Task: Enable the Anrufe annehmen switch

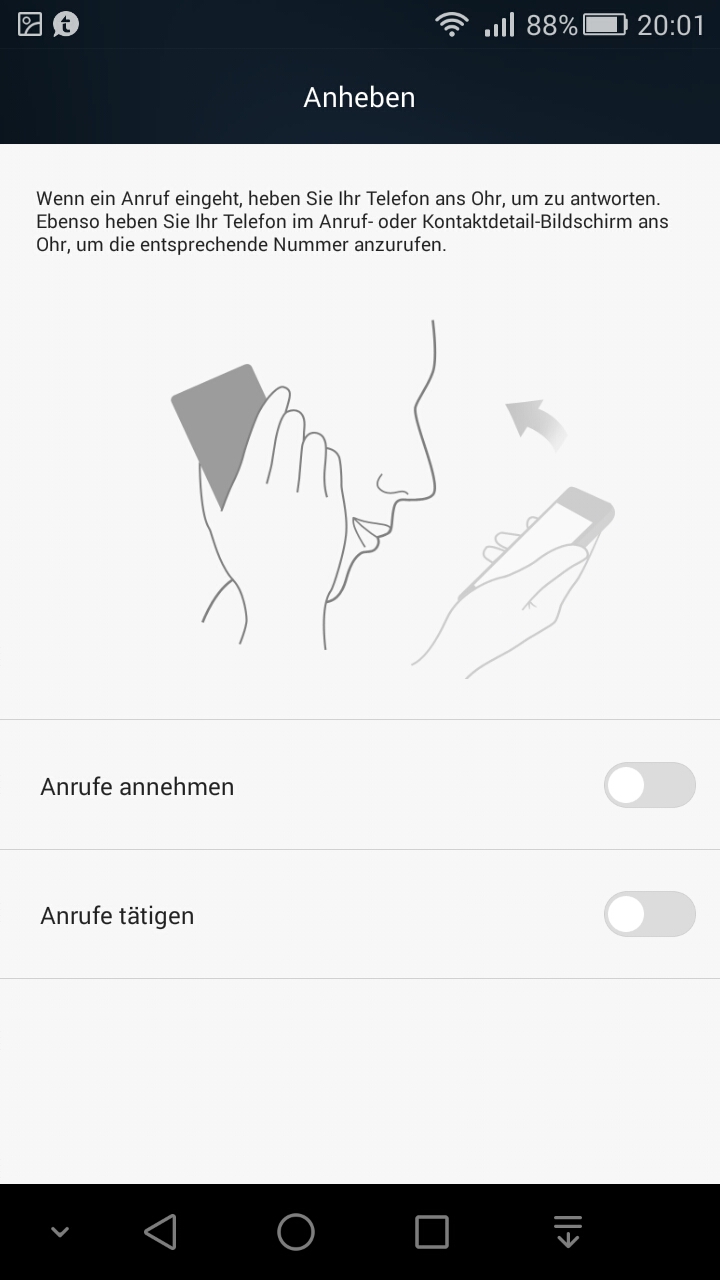Action: [649, 785]
